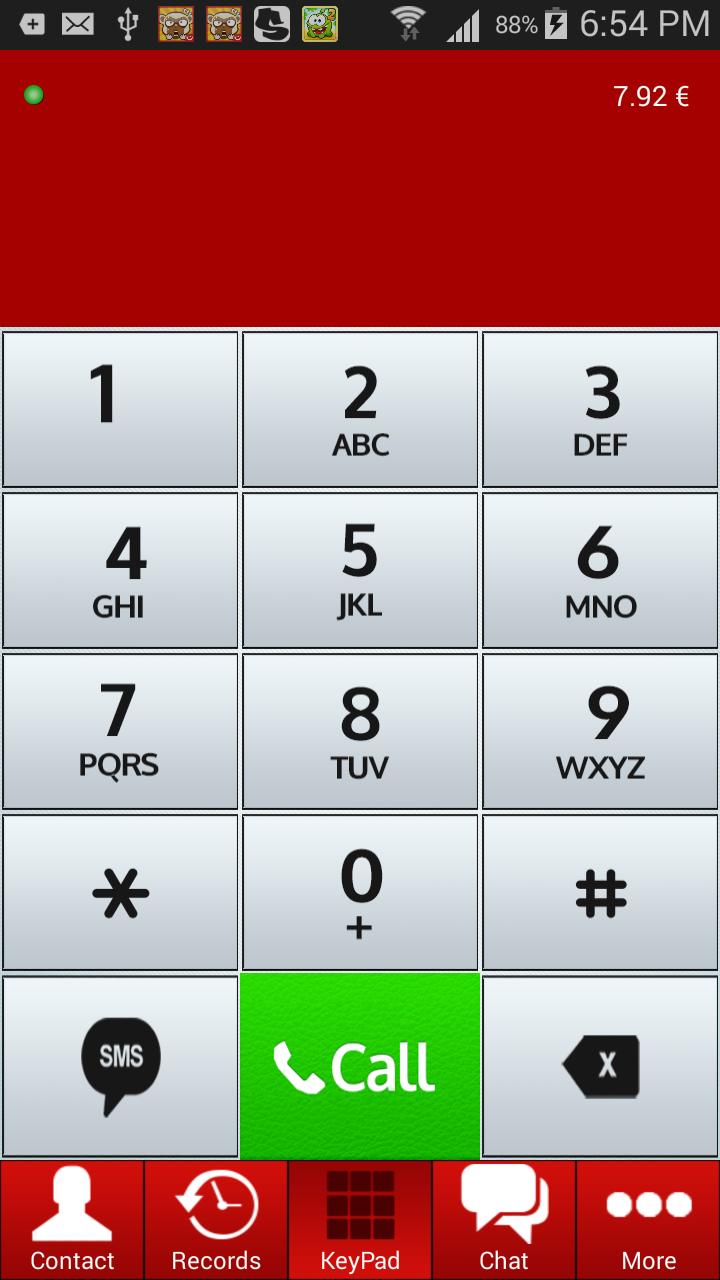
Task: Switch to the Contact tab
Action: pyautogui.click(x=72, y=1220)
